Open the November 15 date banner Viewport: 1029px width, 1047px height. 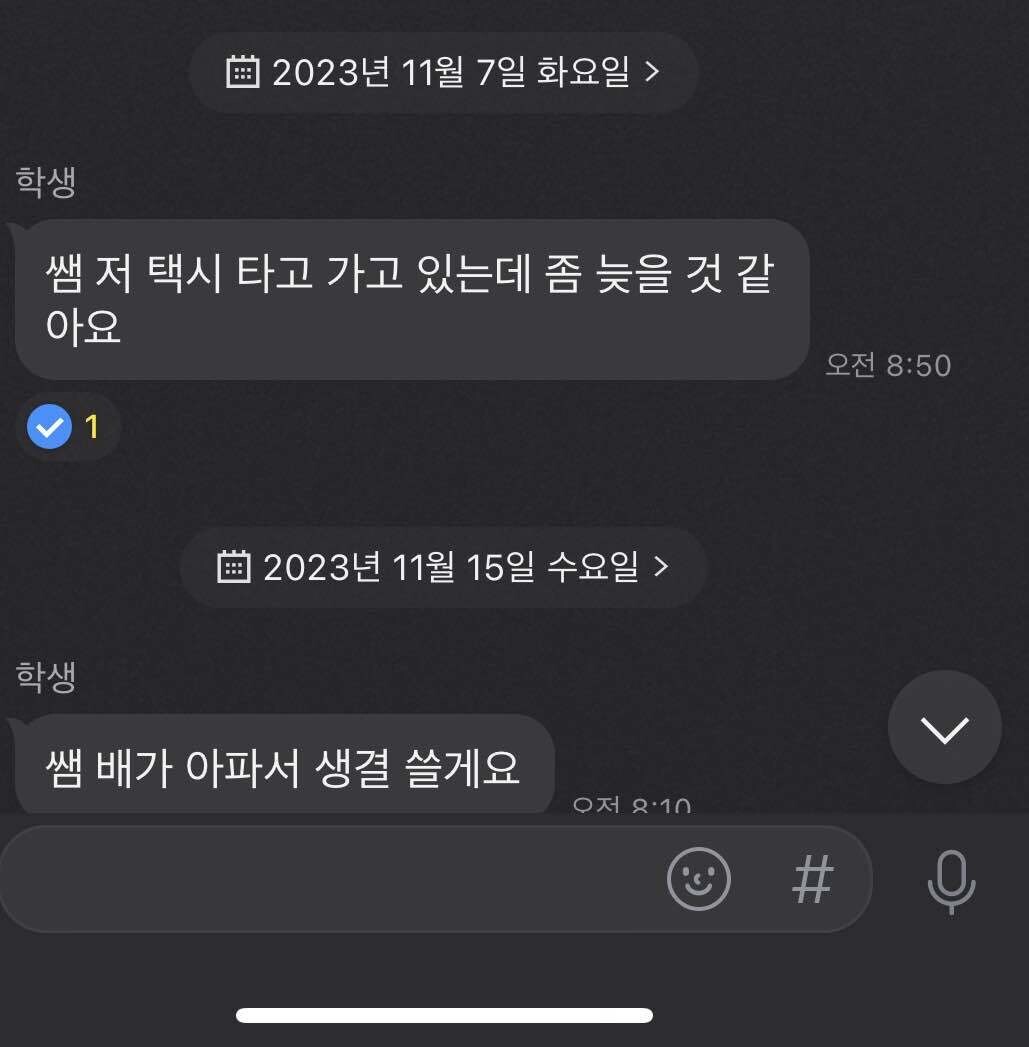443,567
